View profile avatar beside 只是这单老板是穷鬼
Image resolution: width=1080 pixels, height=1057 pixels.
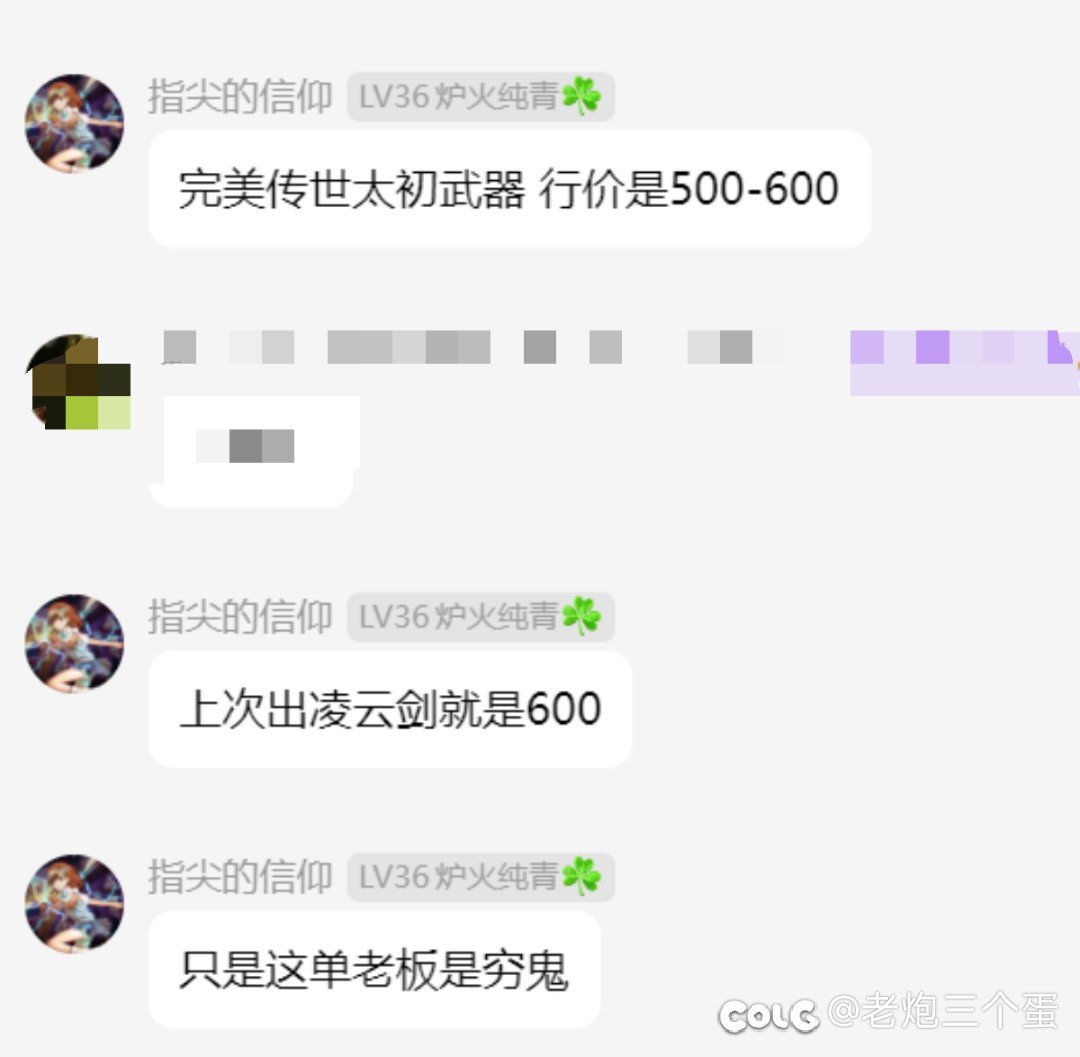tap(74, 903)
